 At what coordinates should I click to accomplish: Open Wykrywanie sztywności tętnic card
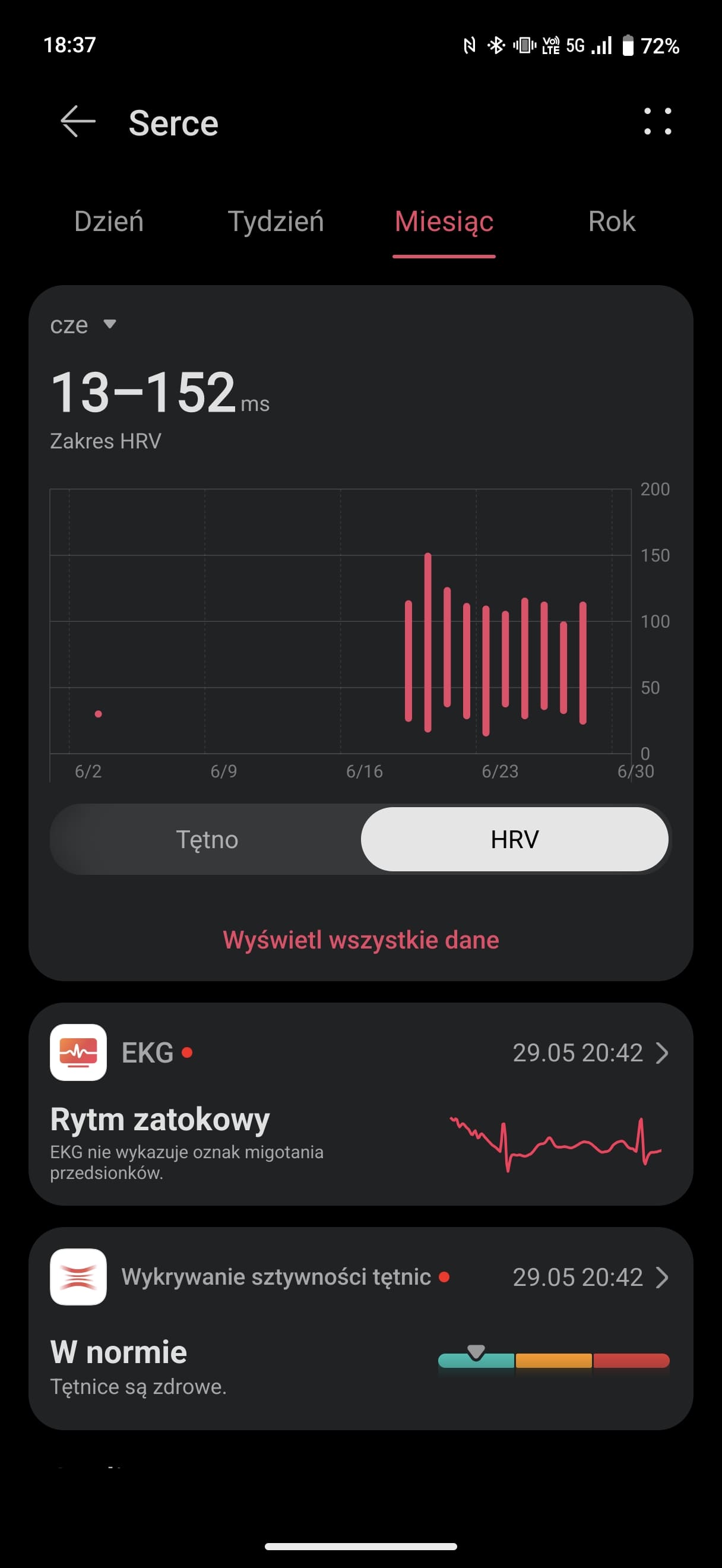pos(360,1328)
